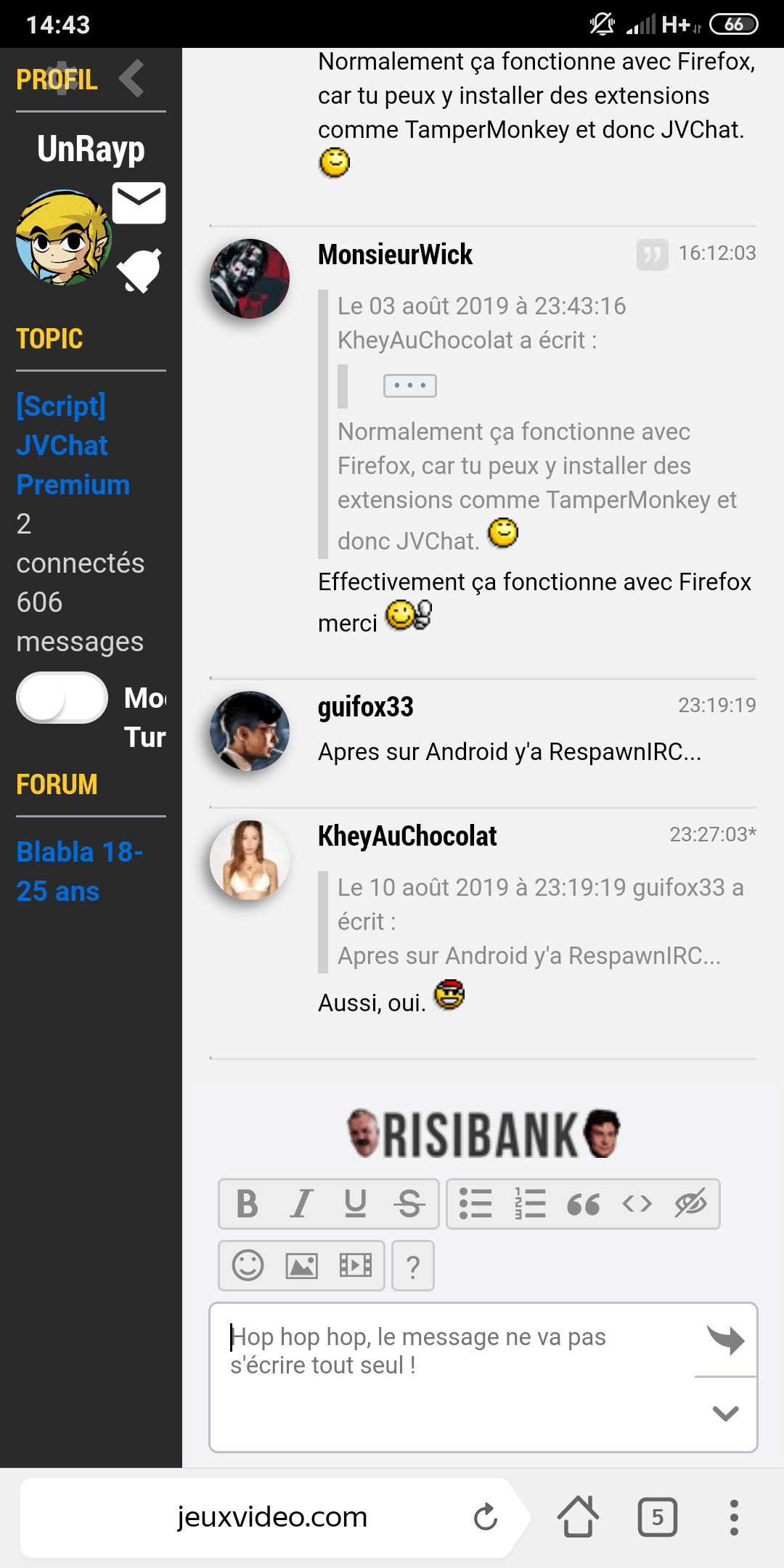Open the [Script] JVChat Premium topic link
The height and width of the screenshot is (1568, 784).
[73, 445]
